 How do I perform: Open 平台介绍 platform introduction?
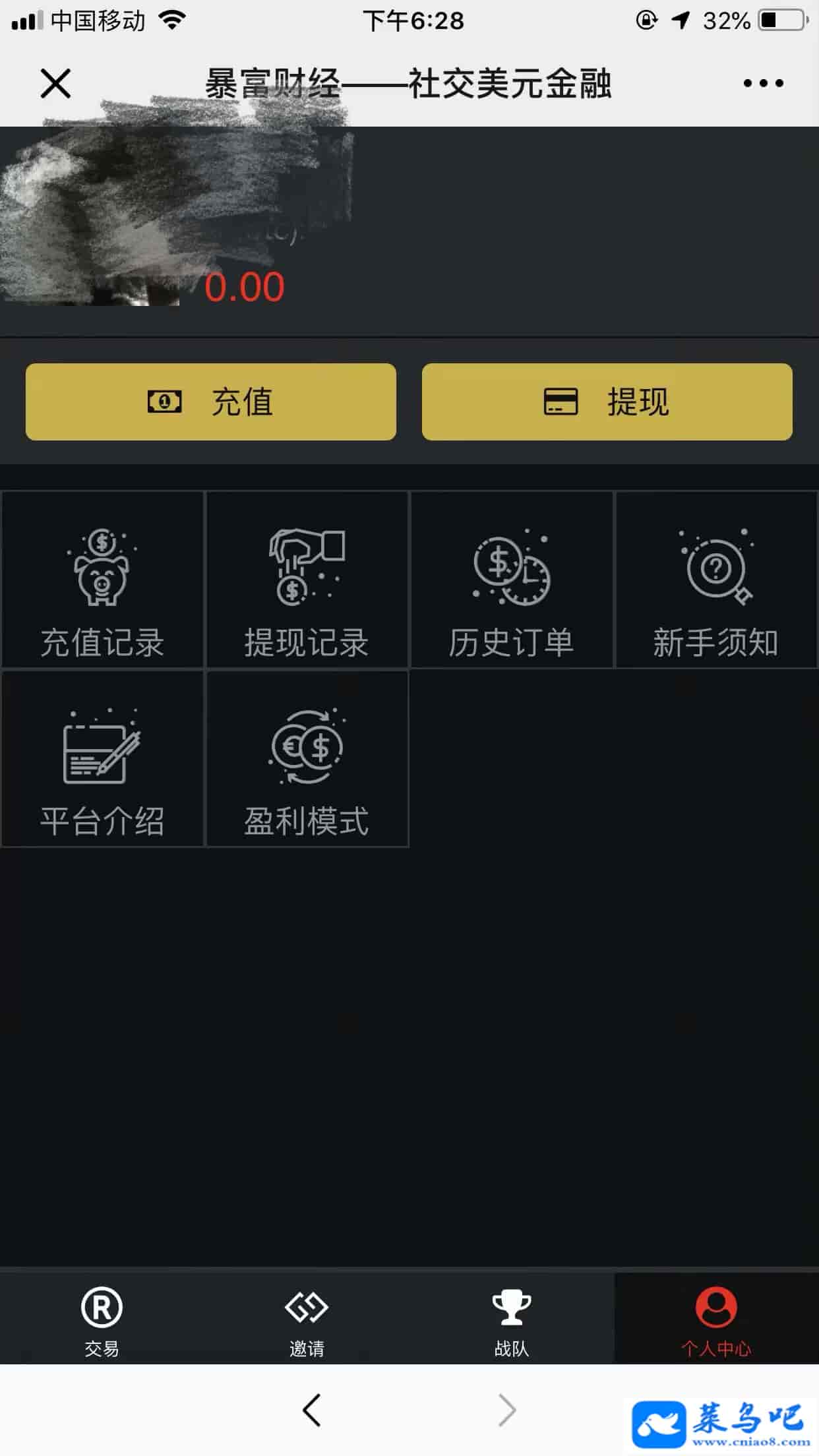[102, 760]
